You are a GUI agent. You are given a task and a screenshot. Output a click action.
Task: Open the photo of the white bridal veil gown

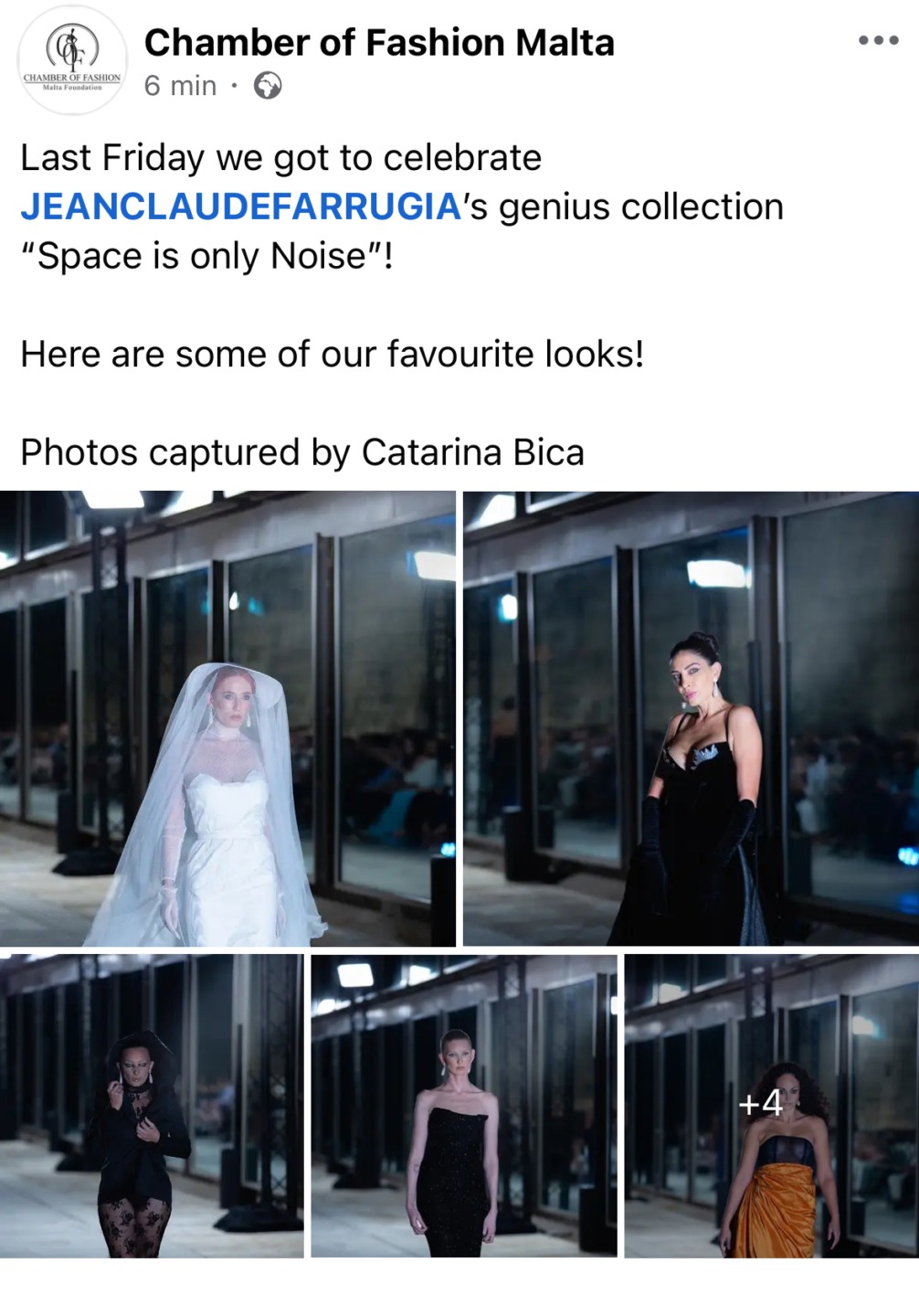pos(227,718)
